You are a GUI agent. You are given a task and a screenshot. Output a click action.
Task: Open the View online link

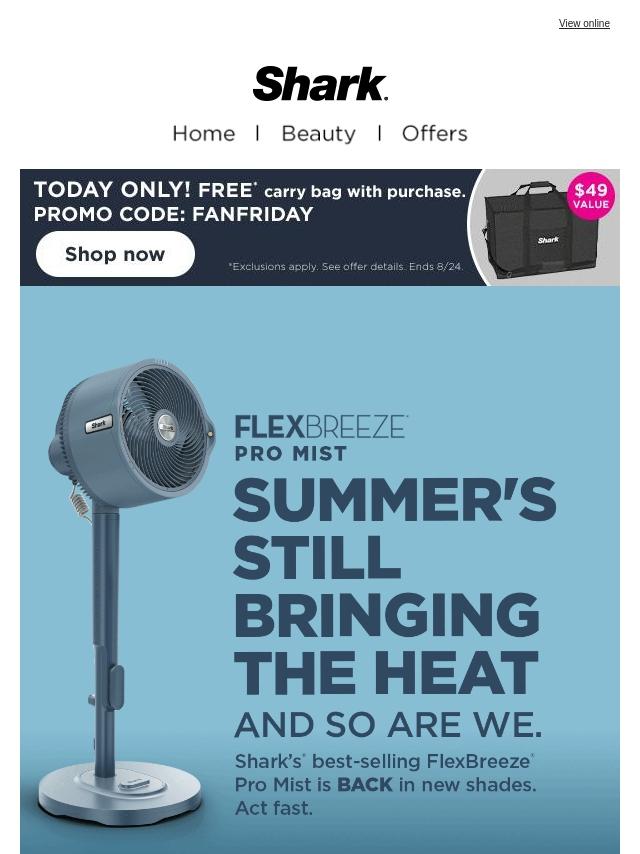[x=583, y=23]
